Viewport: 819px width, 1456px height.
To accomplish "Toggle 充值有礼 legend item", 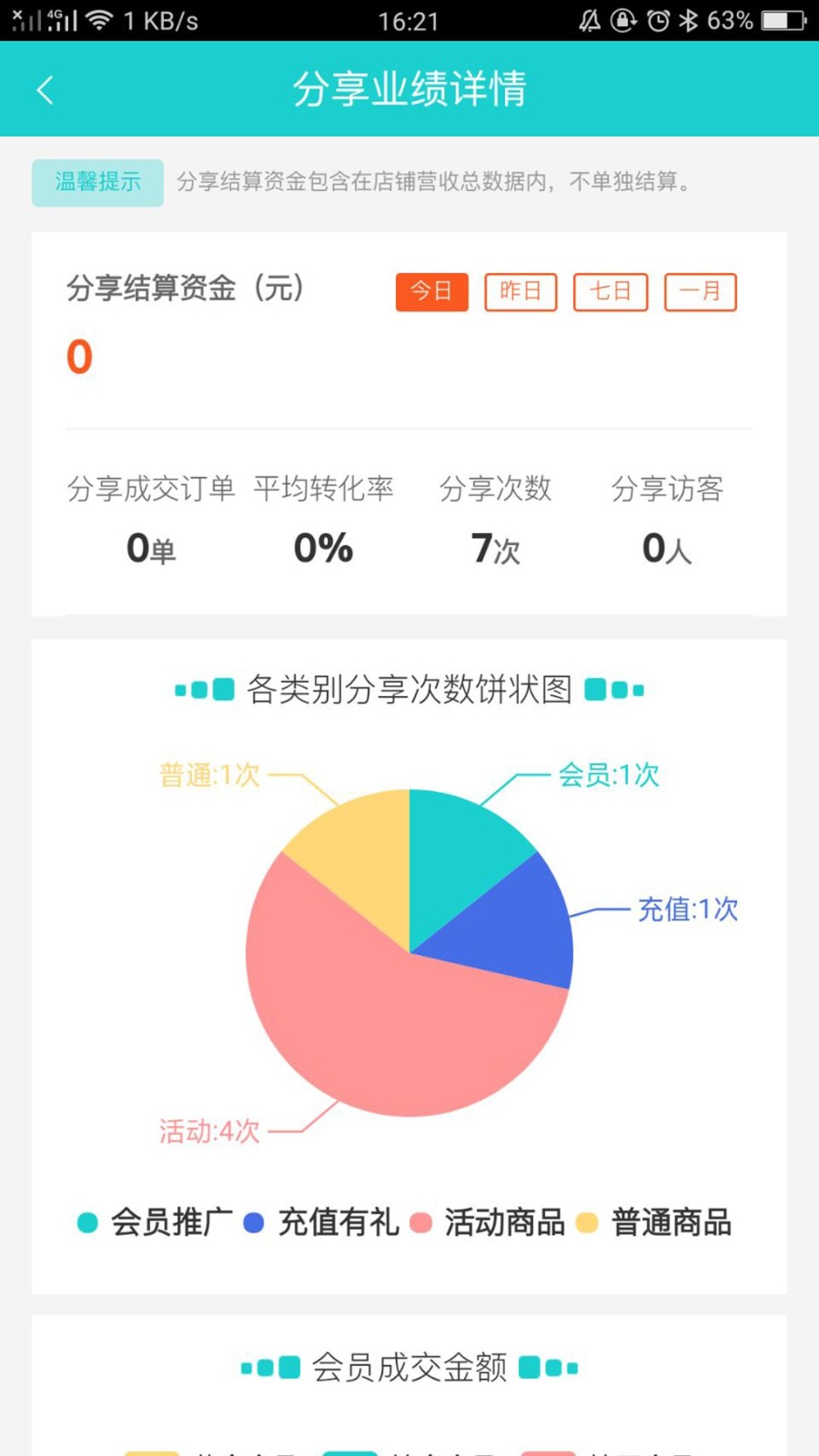I will pyautogui.click(x=323, y=1222).
